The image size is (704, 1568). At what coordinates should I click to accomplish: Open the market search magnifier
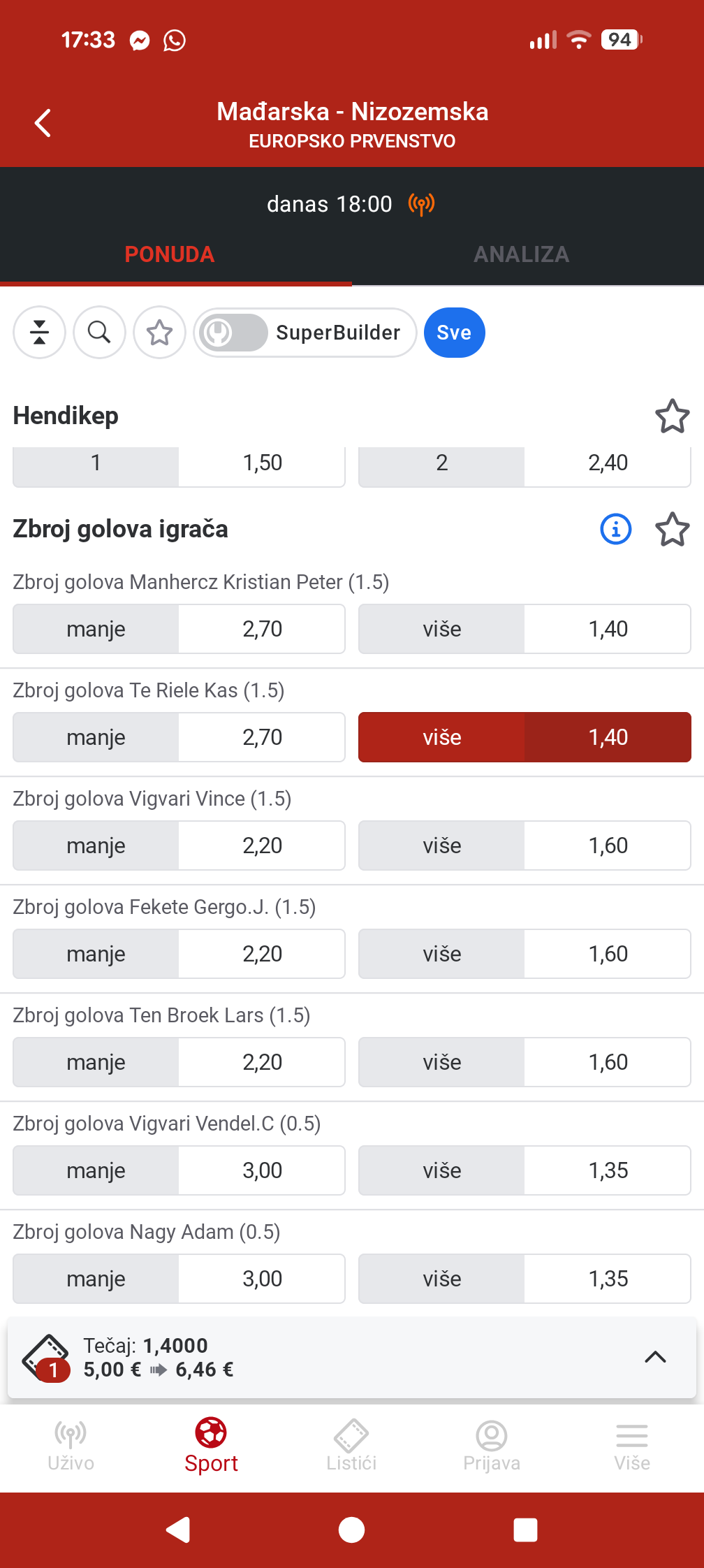coord(99,333)
